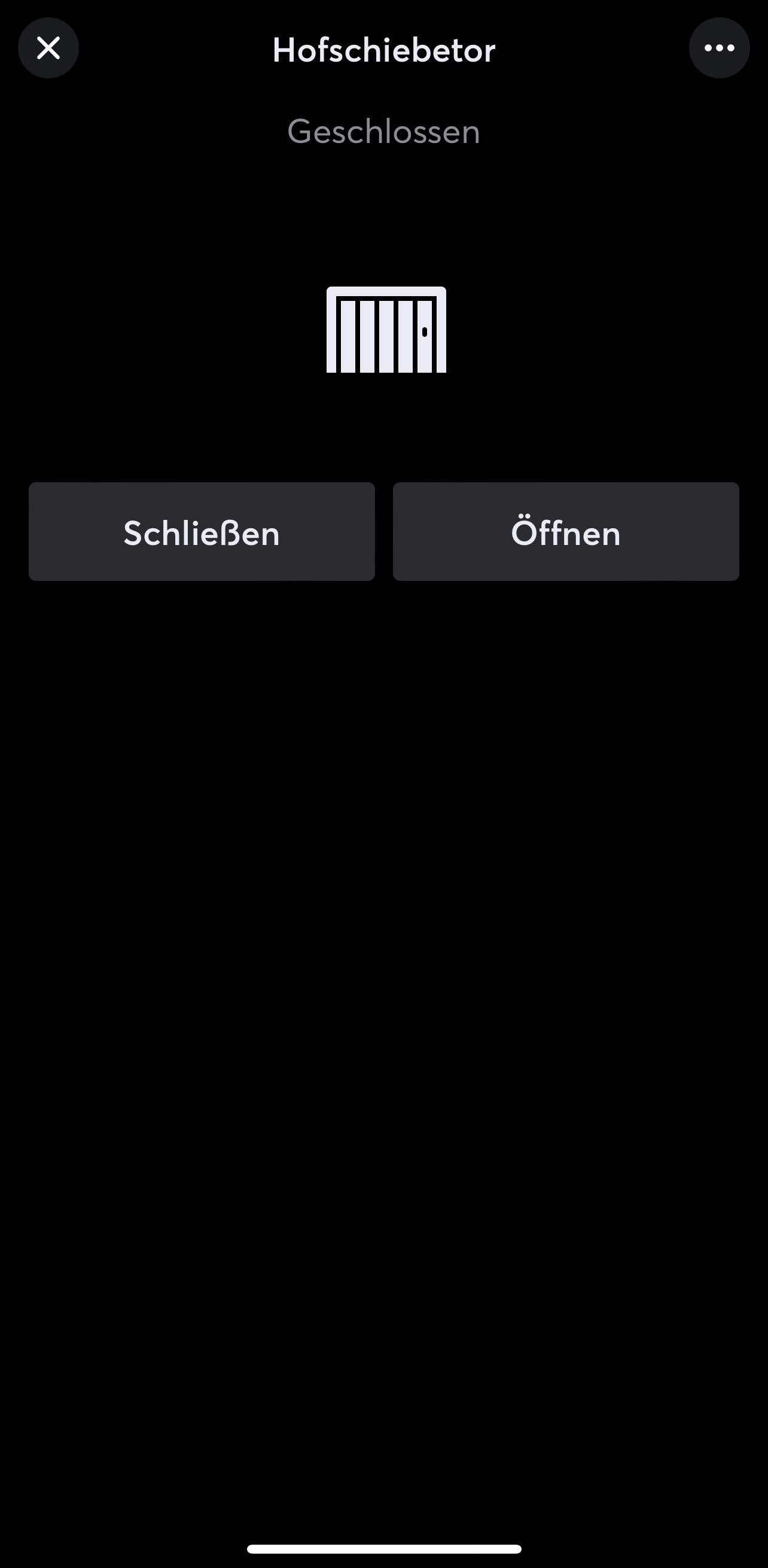This screenshot has width=768, height=1568.
Task: Tap Öffnen to open the gate
Action: [565, 531]
